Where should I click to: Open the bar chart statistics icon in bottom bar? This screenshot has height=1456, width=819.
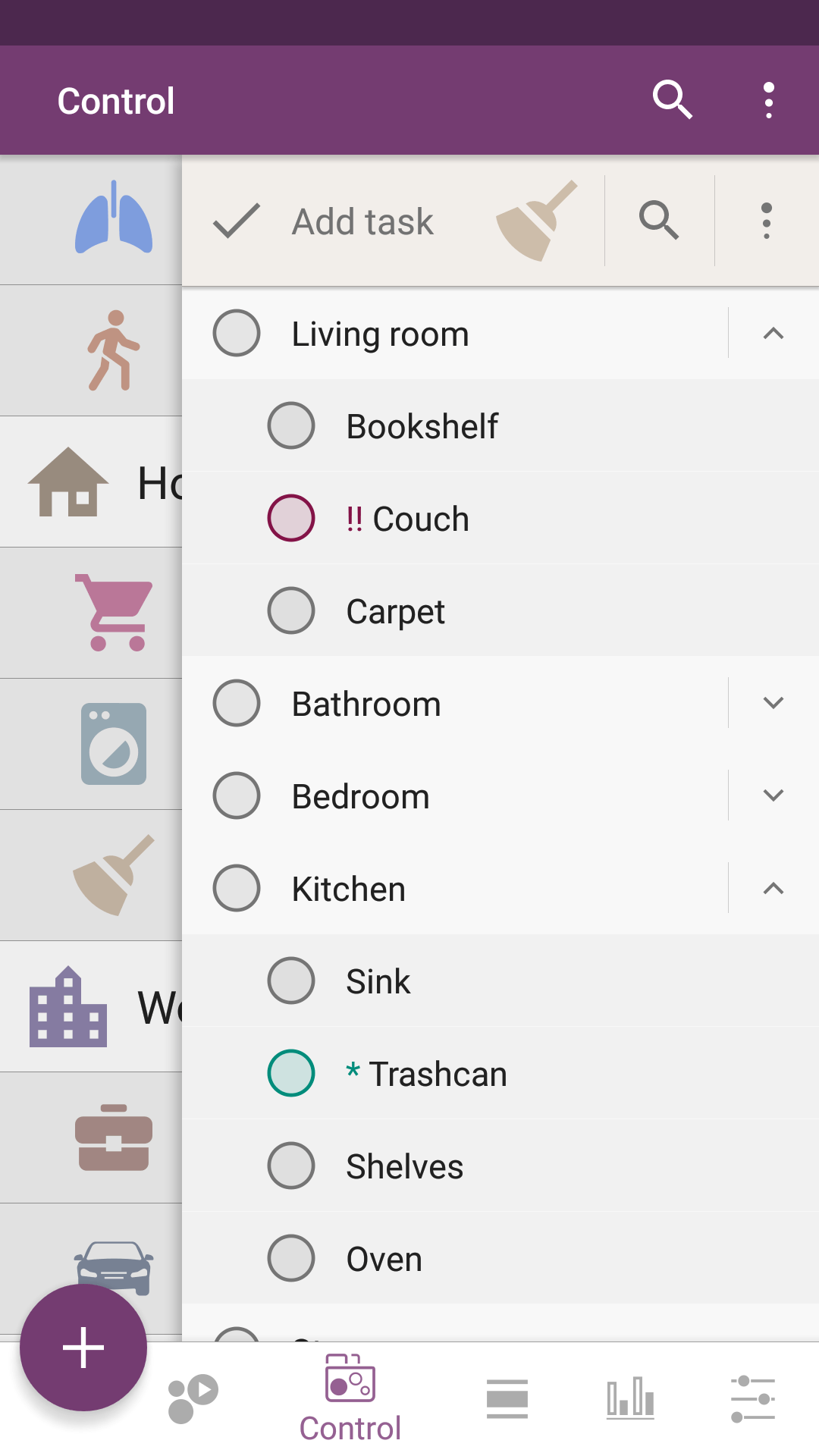629,1399
